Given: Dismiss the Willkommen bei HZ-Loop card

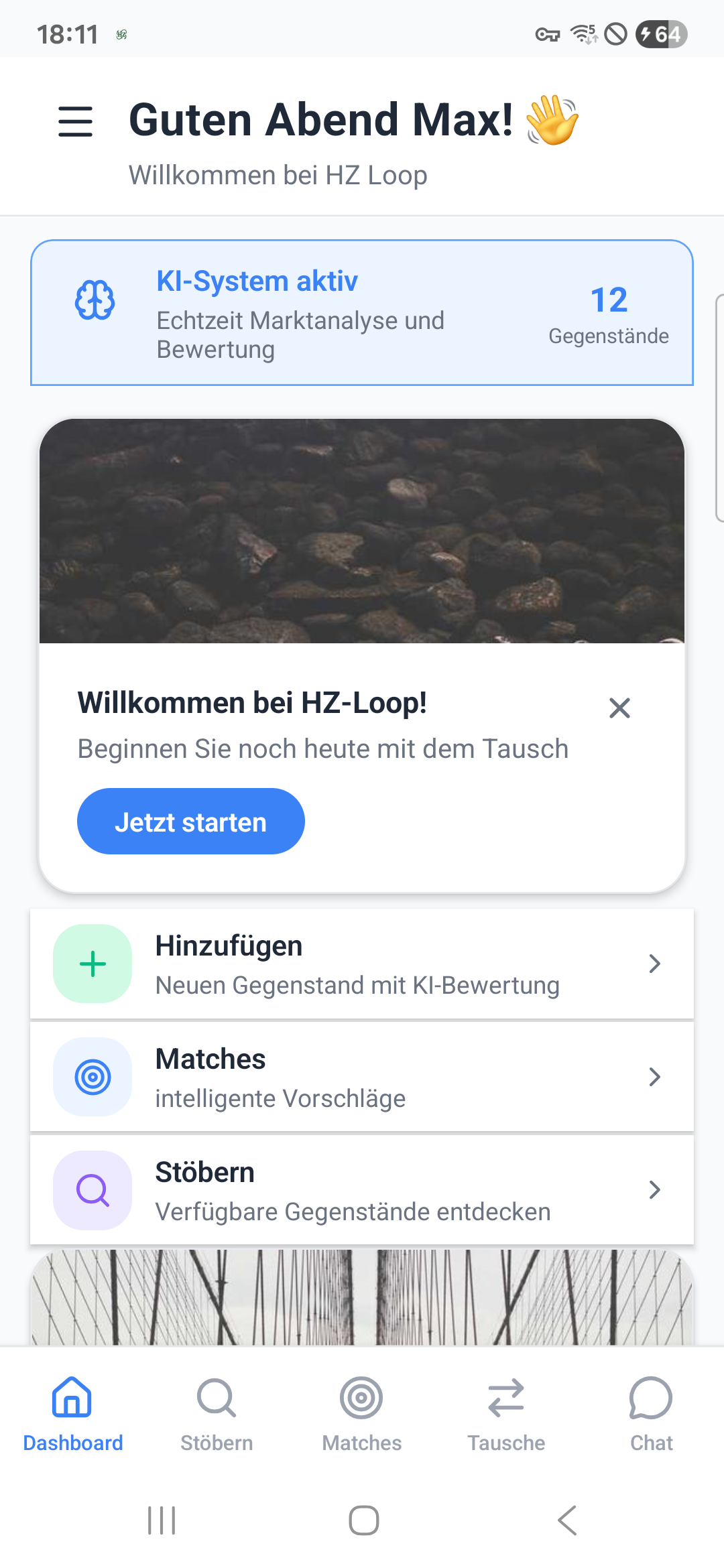Looking at the screenshot, I should [619, 708].
